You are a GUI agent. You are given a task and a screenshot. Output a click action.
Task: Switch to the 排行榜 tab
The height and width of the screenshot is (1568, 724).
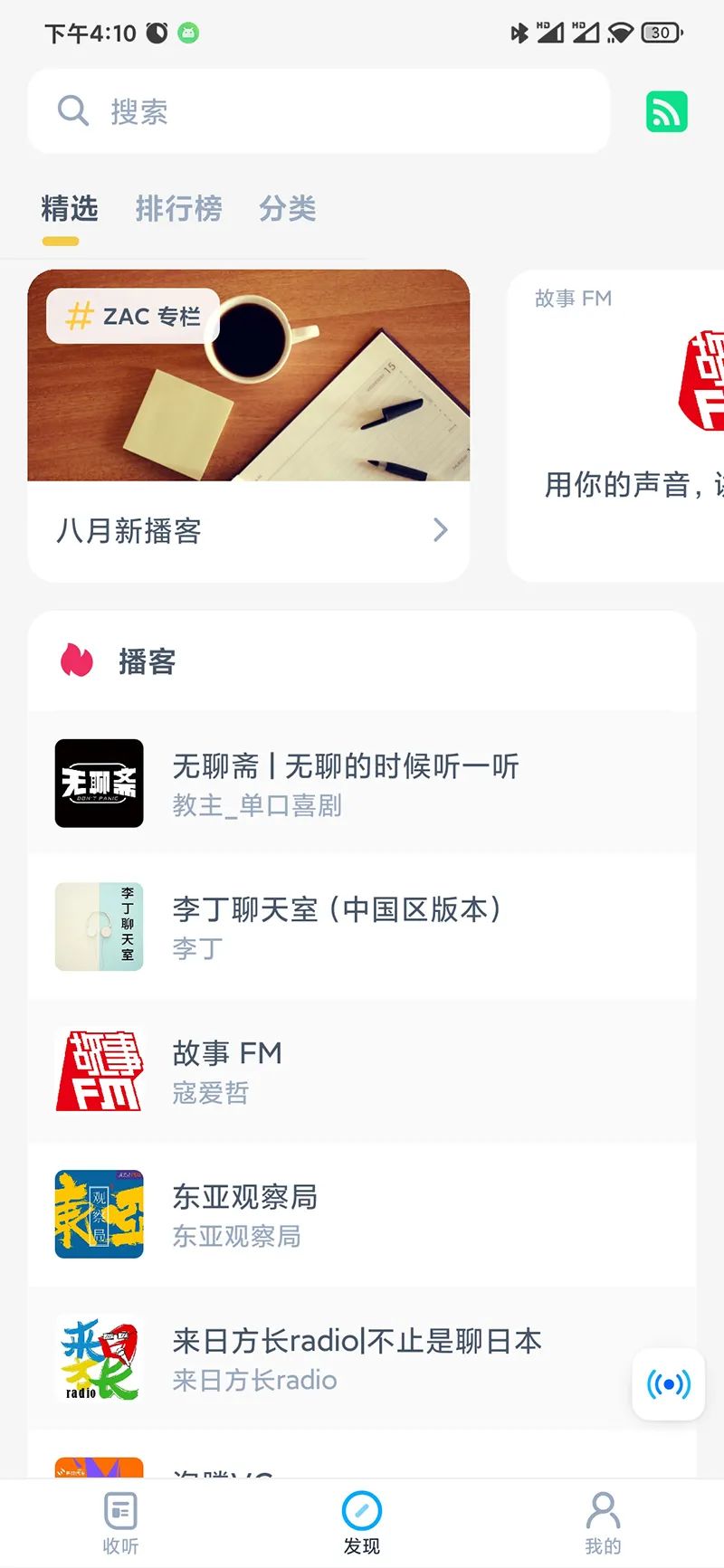point(178,209)
